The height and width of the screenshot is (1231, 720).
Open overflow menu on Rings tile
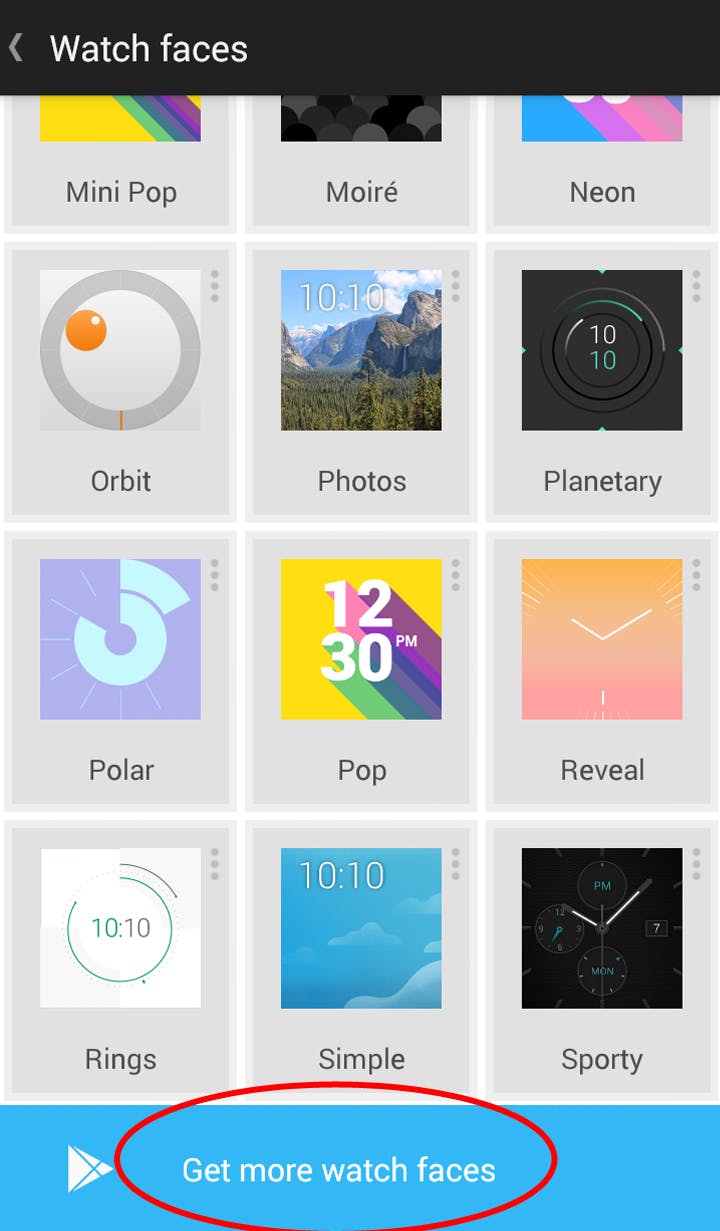pos(215,864)
